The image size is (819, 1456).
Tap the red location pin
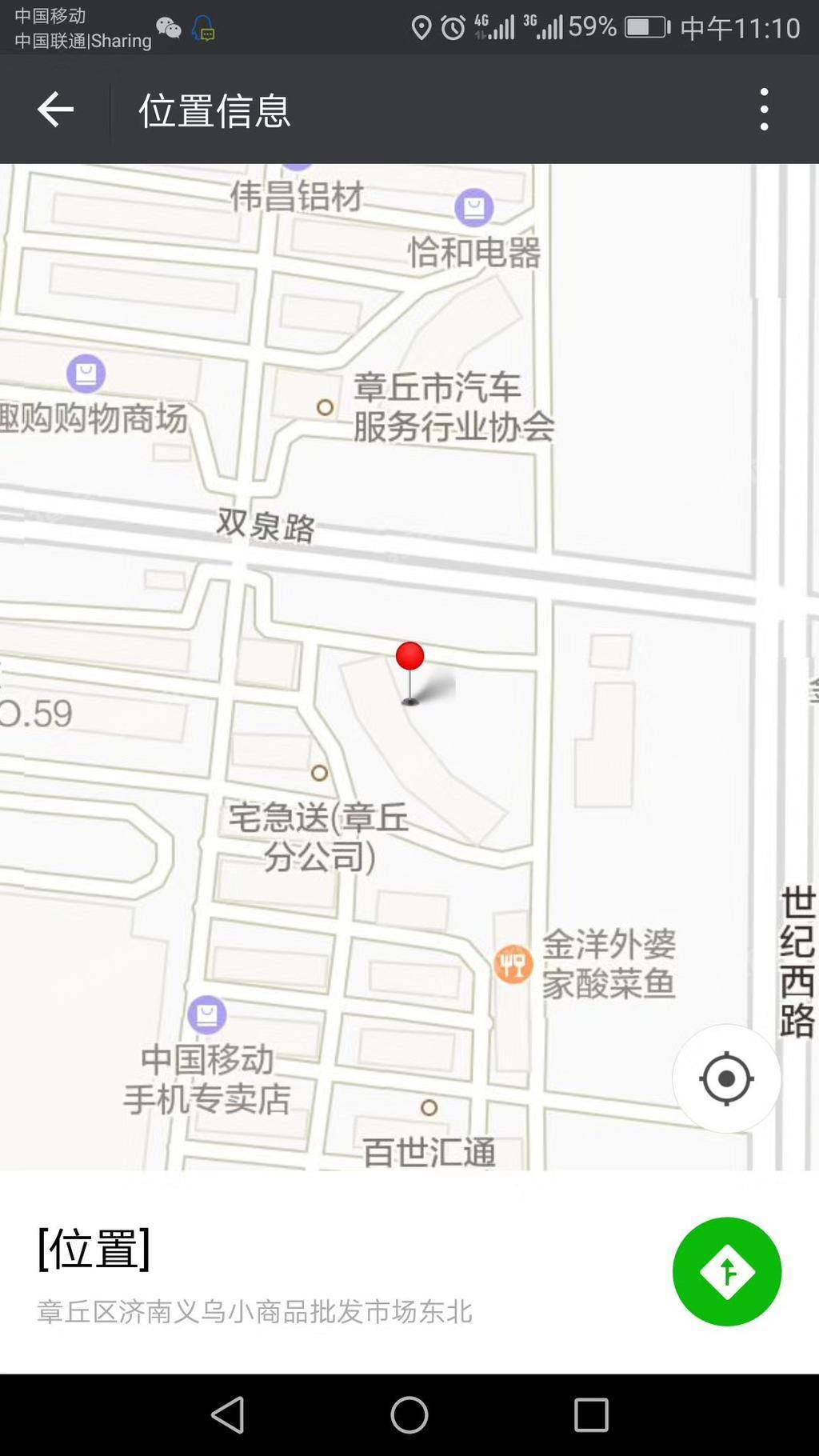click(409, 658)
